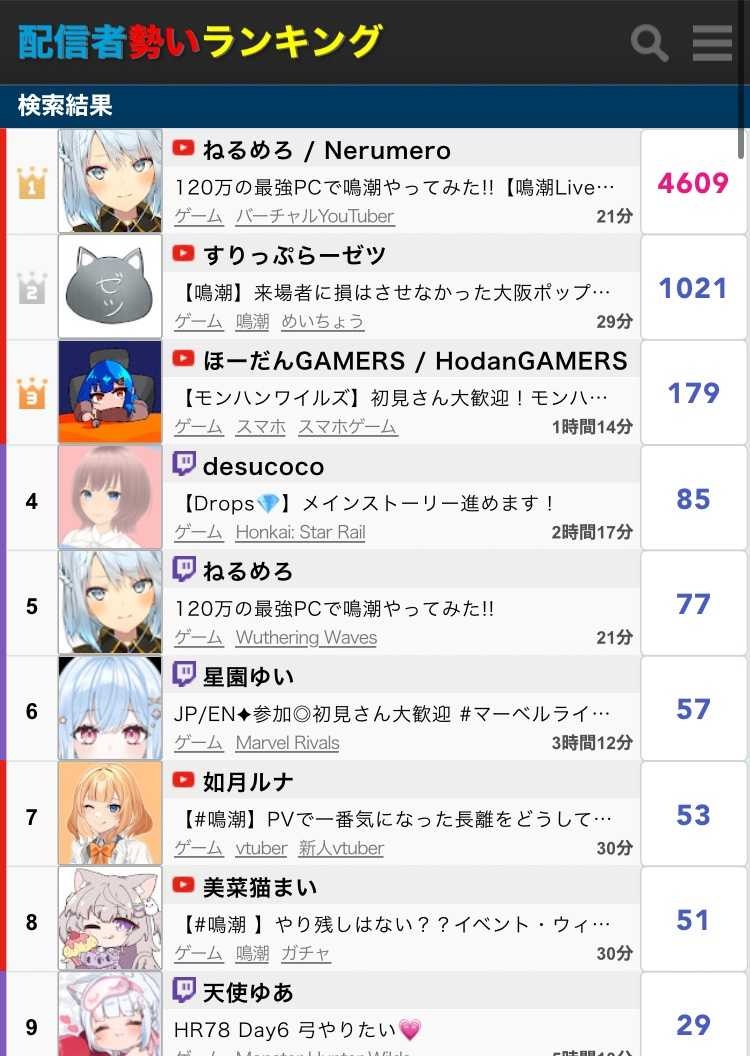
Task: Open 美菜猫まい stream
Action: tap(260, 887)
